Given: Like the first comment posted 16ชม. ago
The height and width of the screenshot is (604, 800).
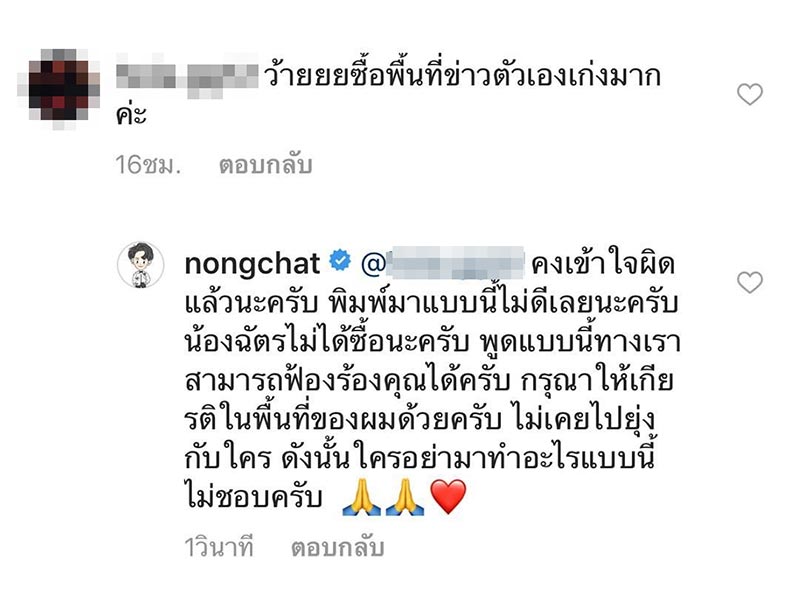Looking at the screenshot, I should (749, 95).
